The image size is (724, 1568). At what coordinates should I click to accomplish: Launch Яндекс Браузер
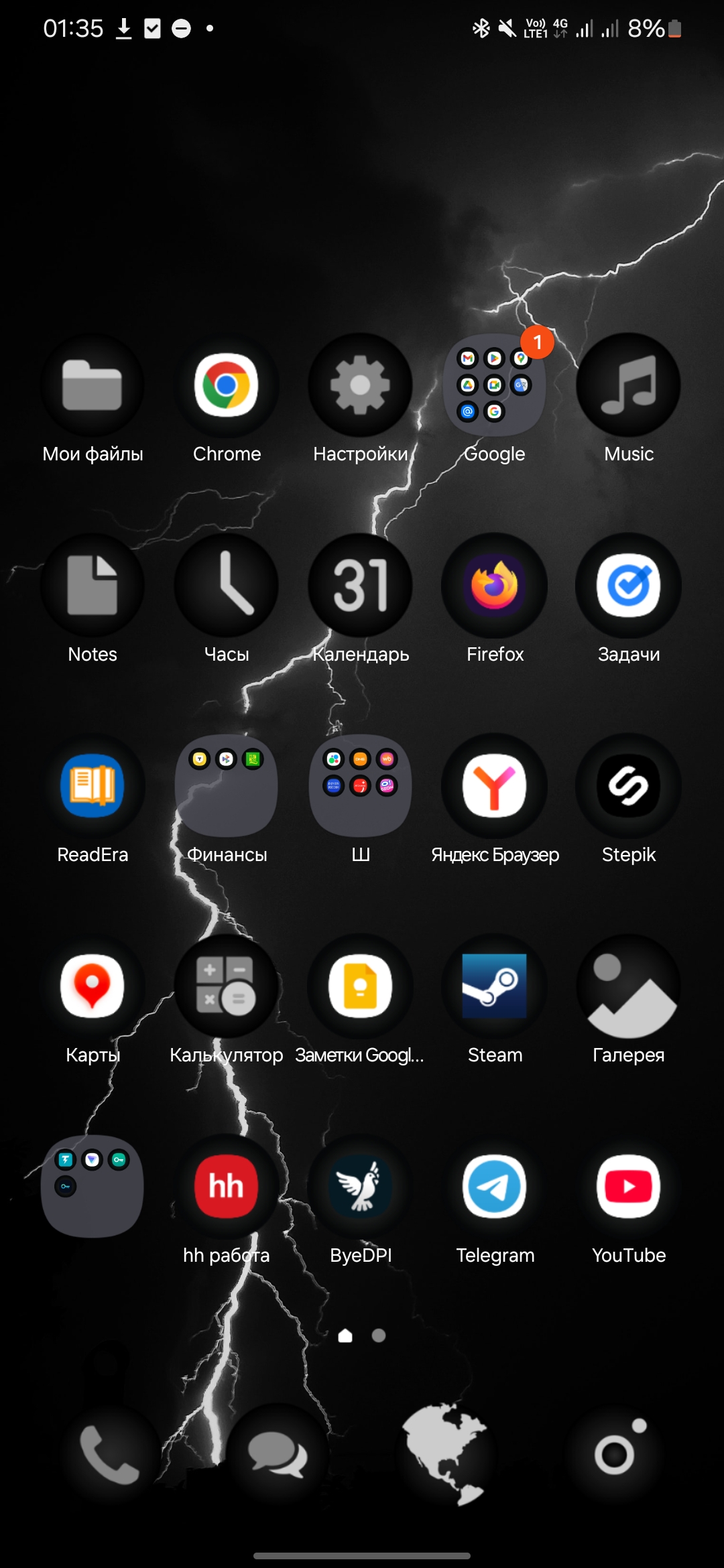495,785
